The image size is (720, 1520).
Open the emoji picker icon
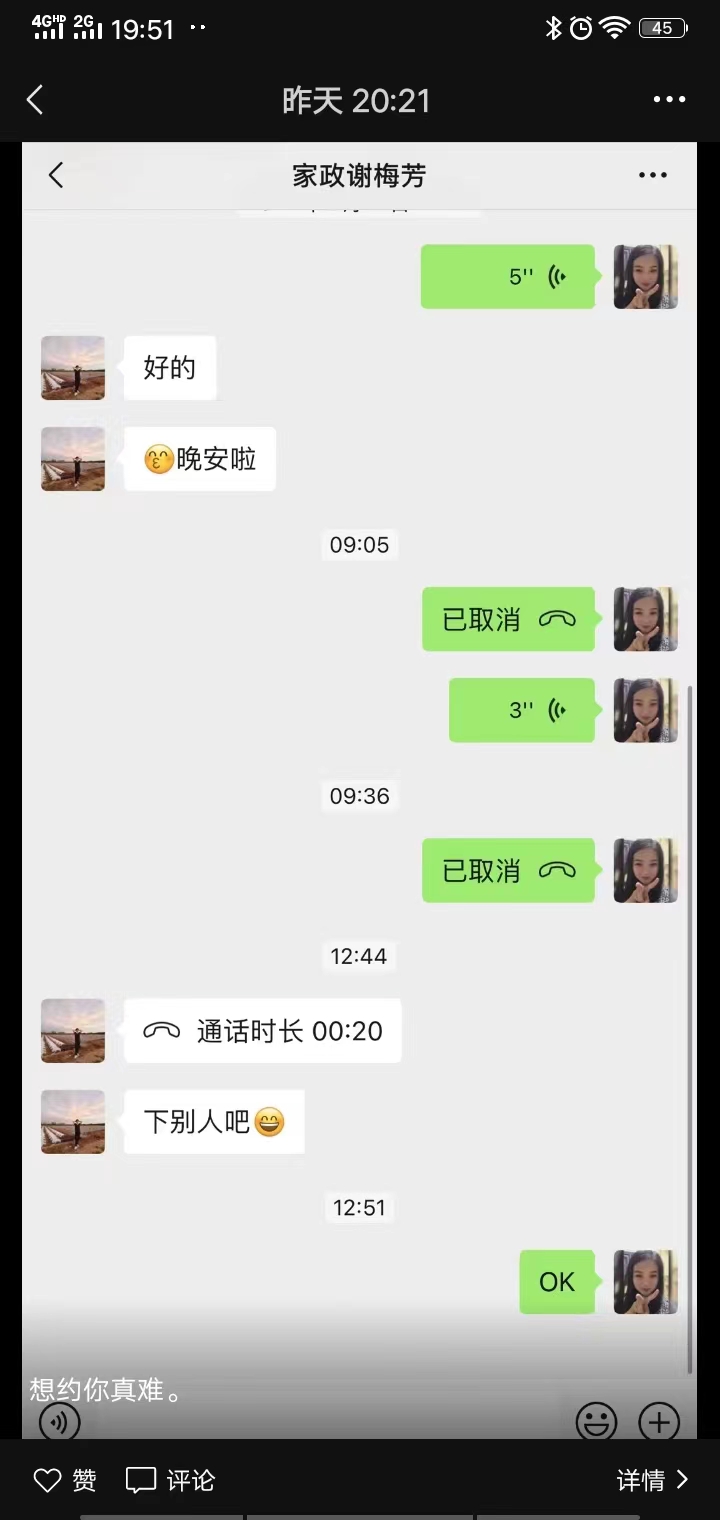coord(597,1421)
